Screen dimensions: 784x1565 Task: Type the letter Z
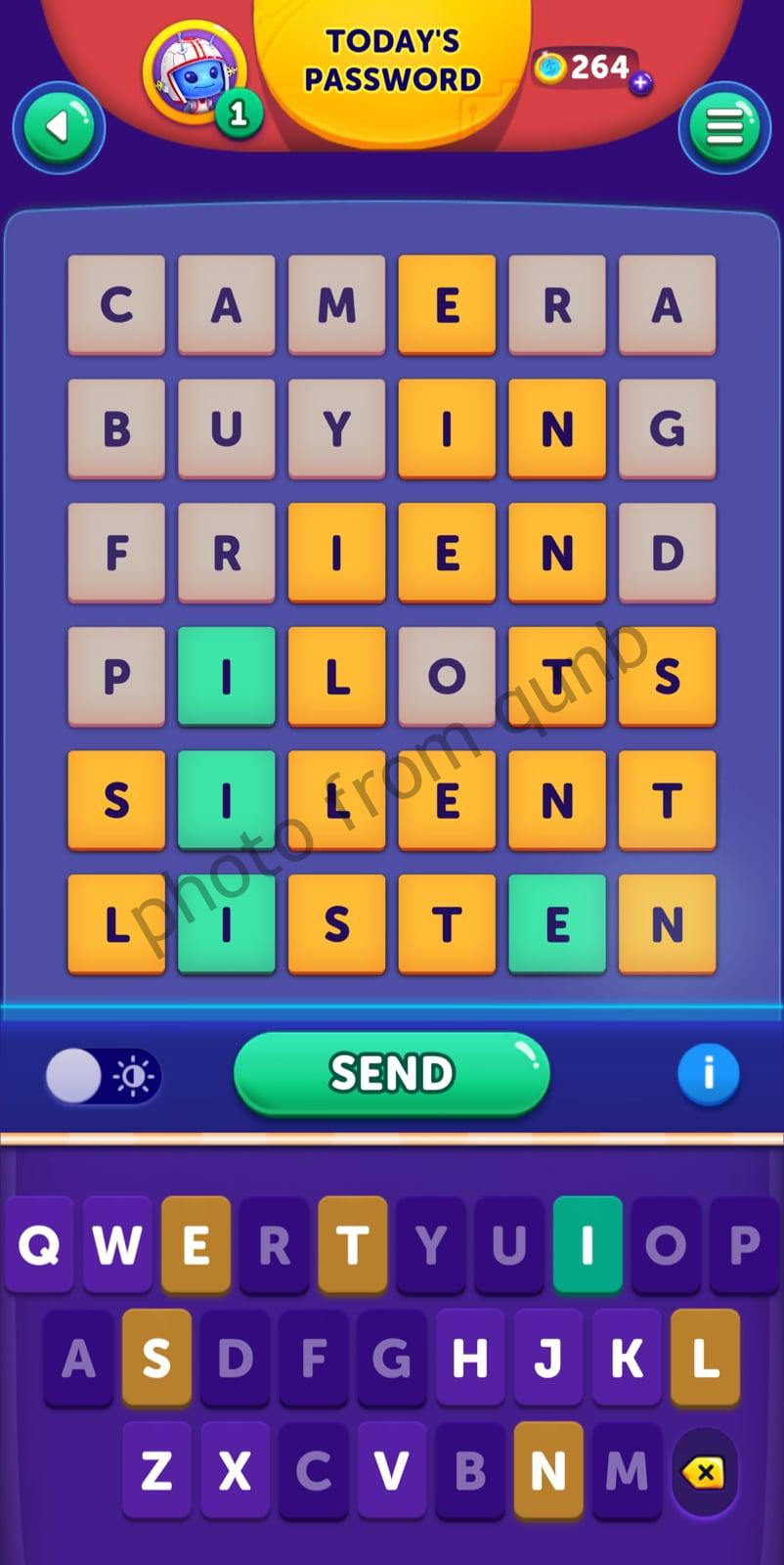[156, 1469]
